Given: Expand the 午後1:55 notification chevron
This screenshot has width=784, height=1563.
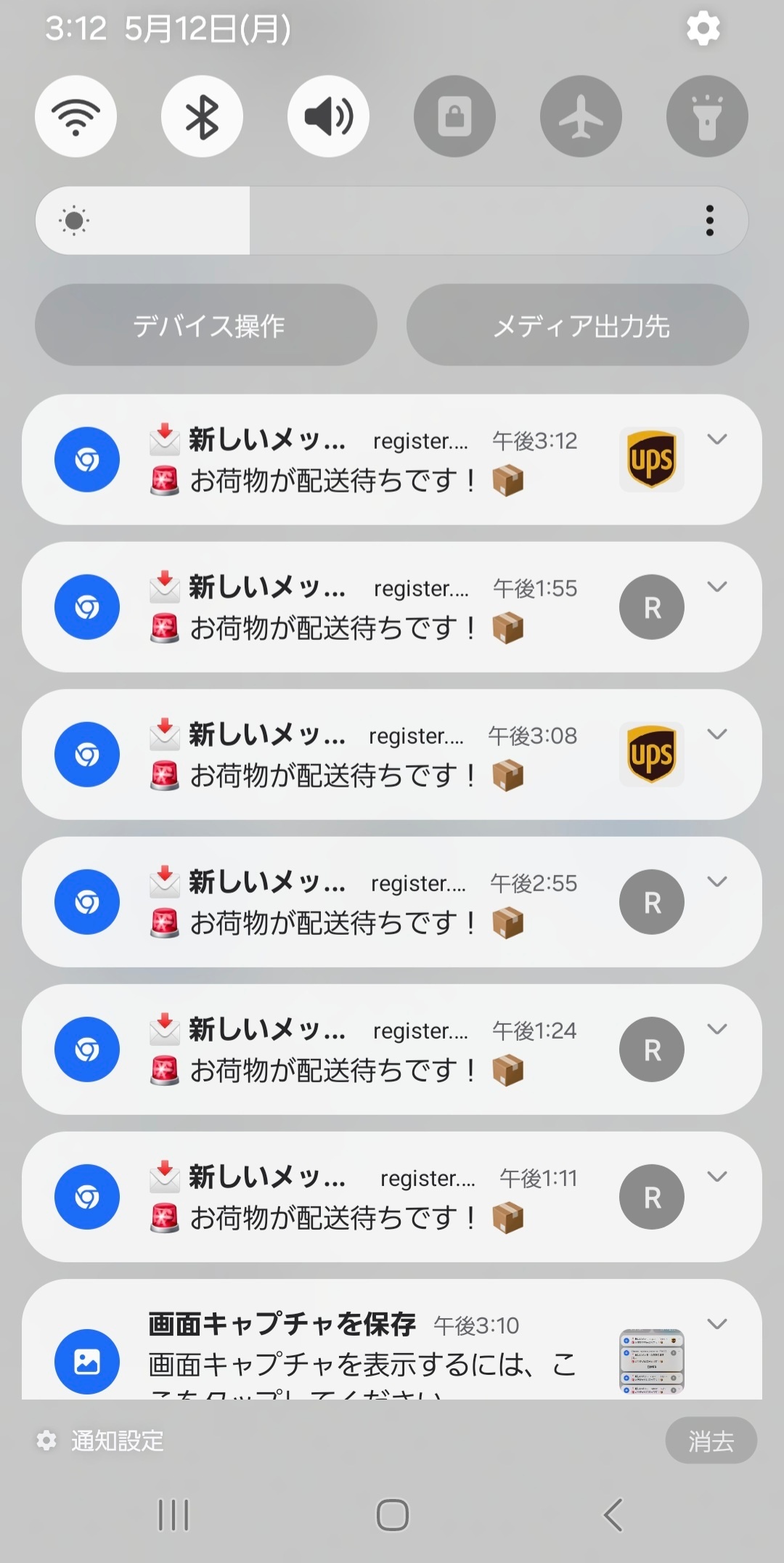Looking at the screenshot, I should click(x=717, y=587).
